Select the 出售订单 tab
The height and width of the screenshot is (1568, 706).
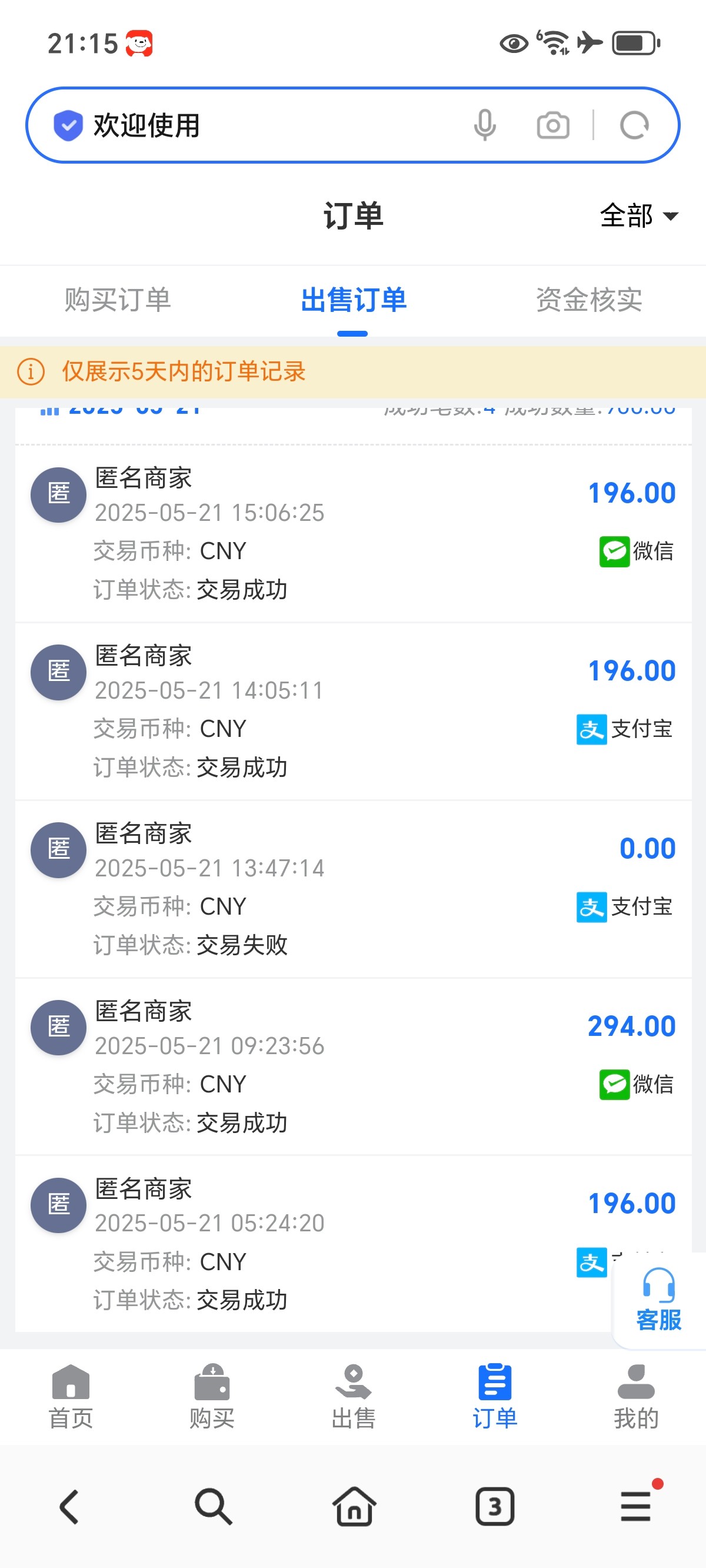[x=353, y=300]
